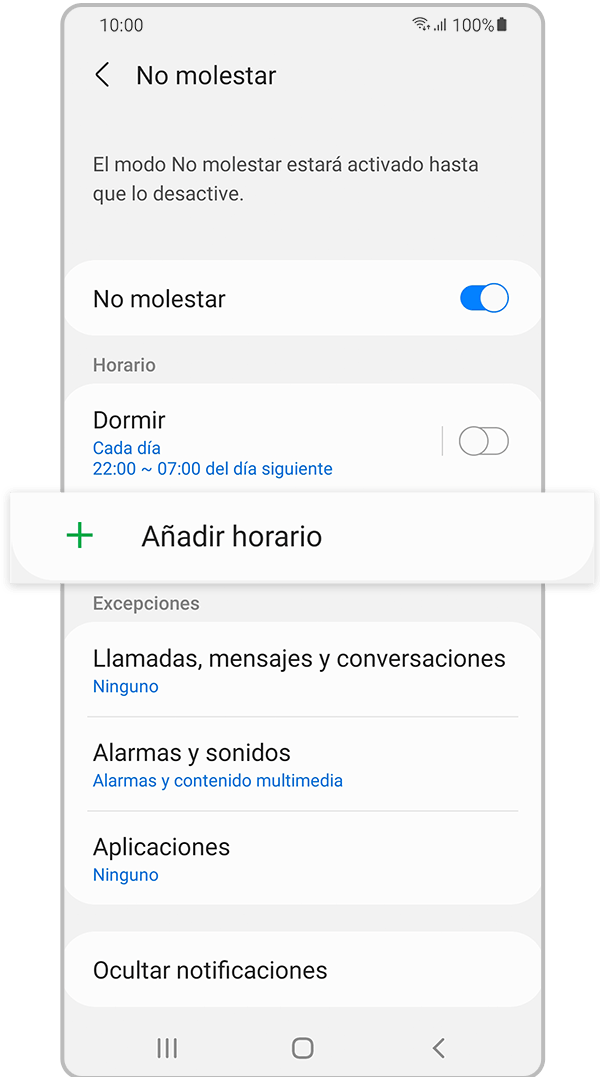Screen dimensions: 600x1077
Task: Go to the home screen
Action: tap(302, 1047)
